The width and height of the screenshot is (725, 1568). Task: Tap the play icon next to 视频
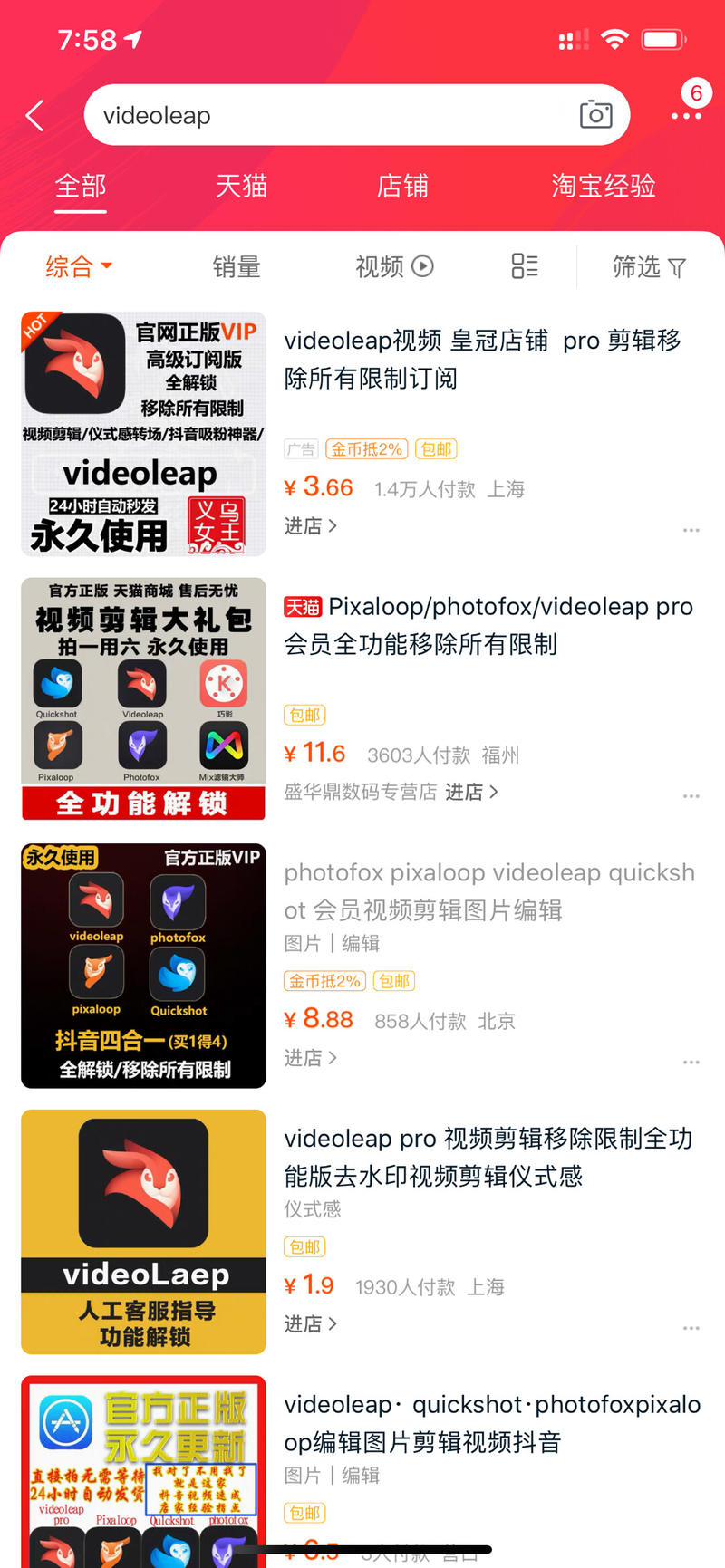click(421, 266)
